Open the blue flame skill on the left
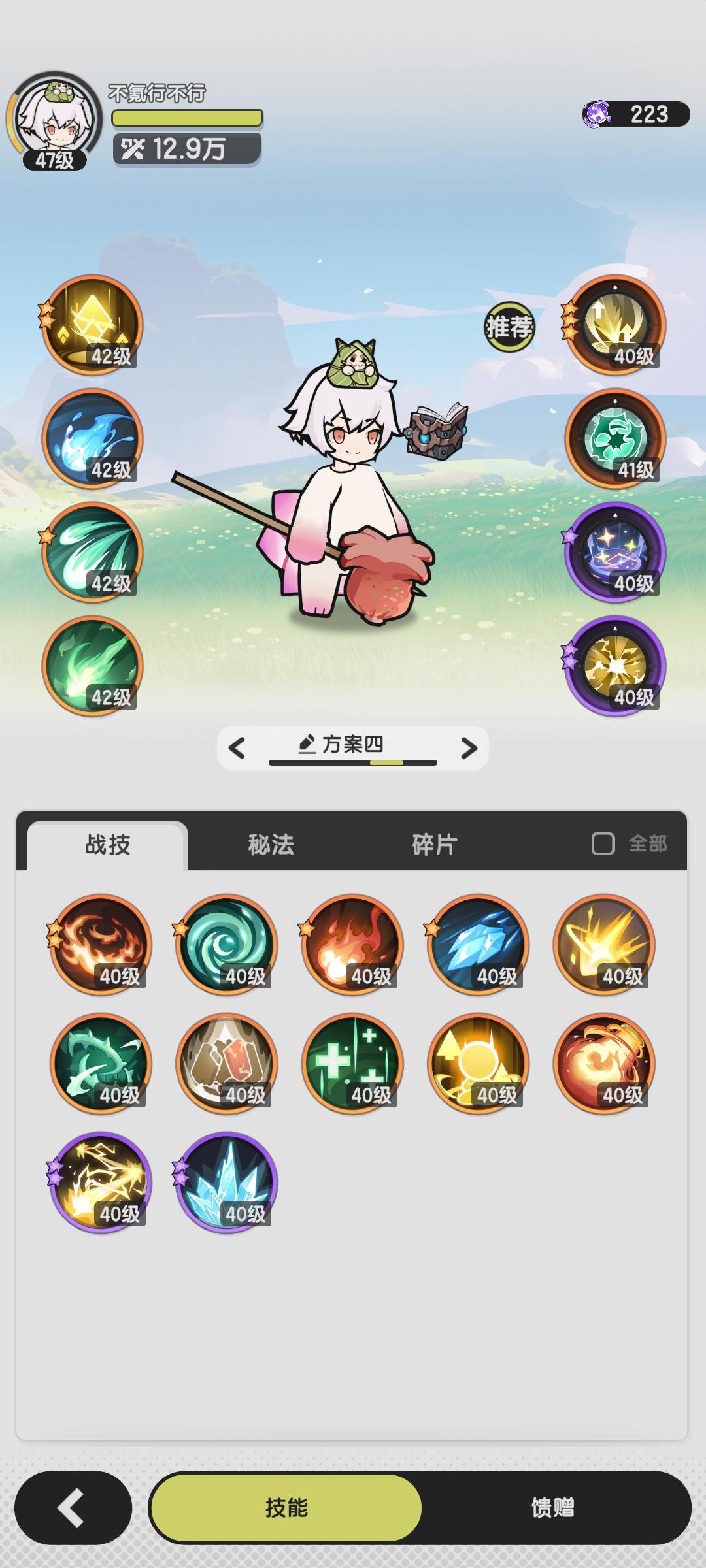 click(x=95, y=438)
